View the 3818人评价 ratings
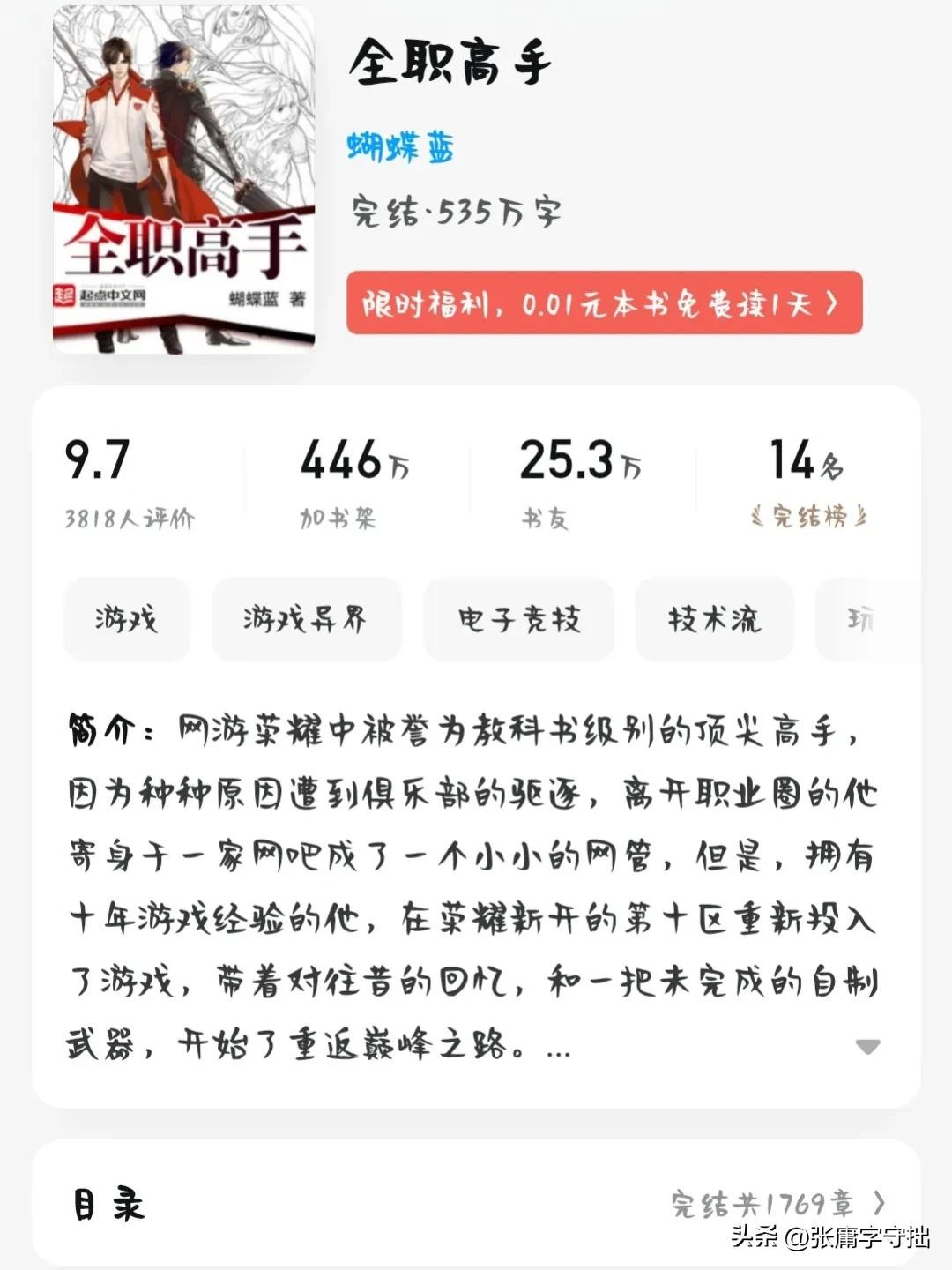Viewport: 952px width, 1270px height. [x=130, y=518]
